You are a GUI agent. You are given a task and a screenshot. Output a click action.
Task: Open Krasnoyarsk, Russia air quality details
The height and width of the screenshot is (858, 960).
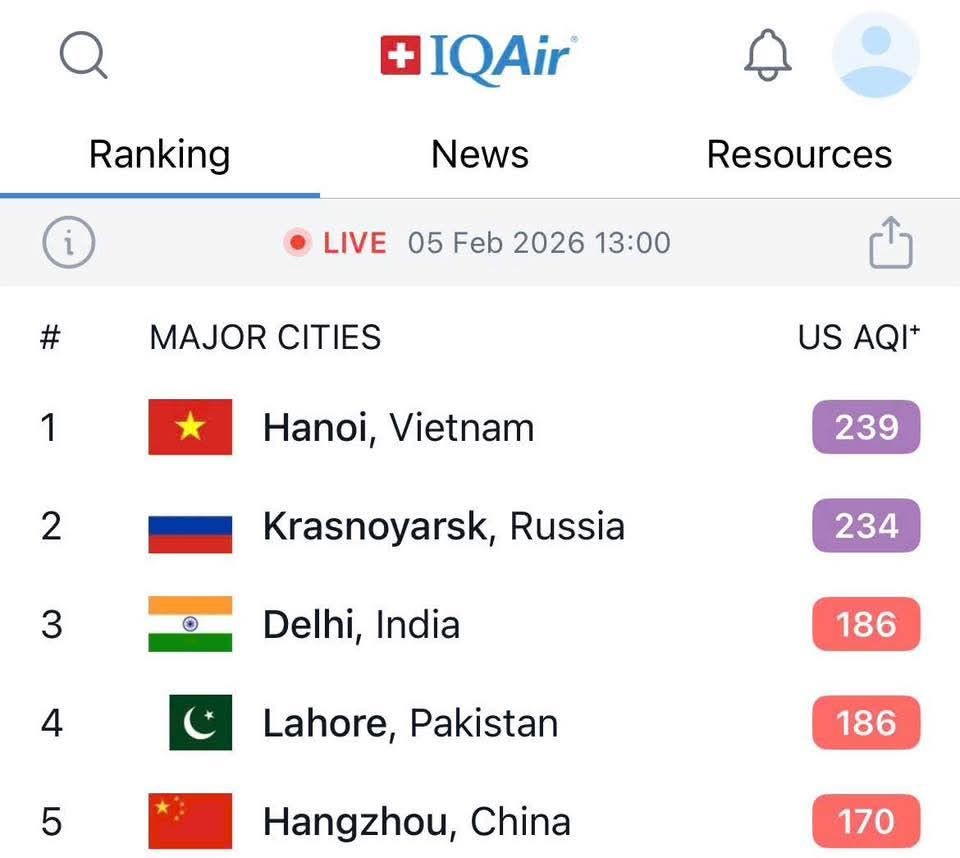click(443, 526)
